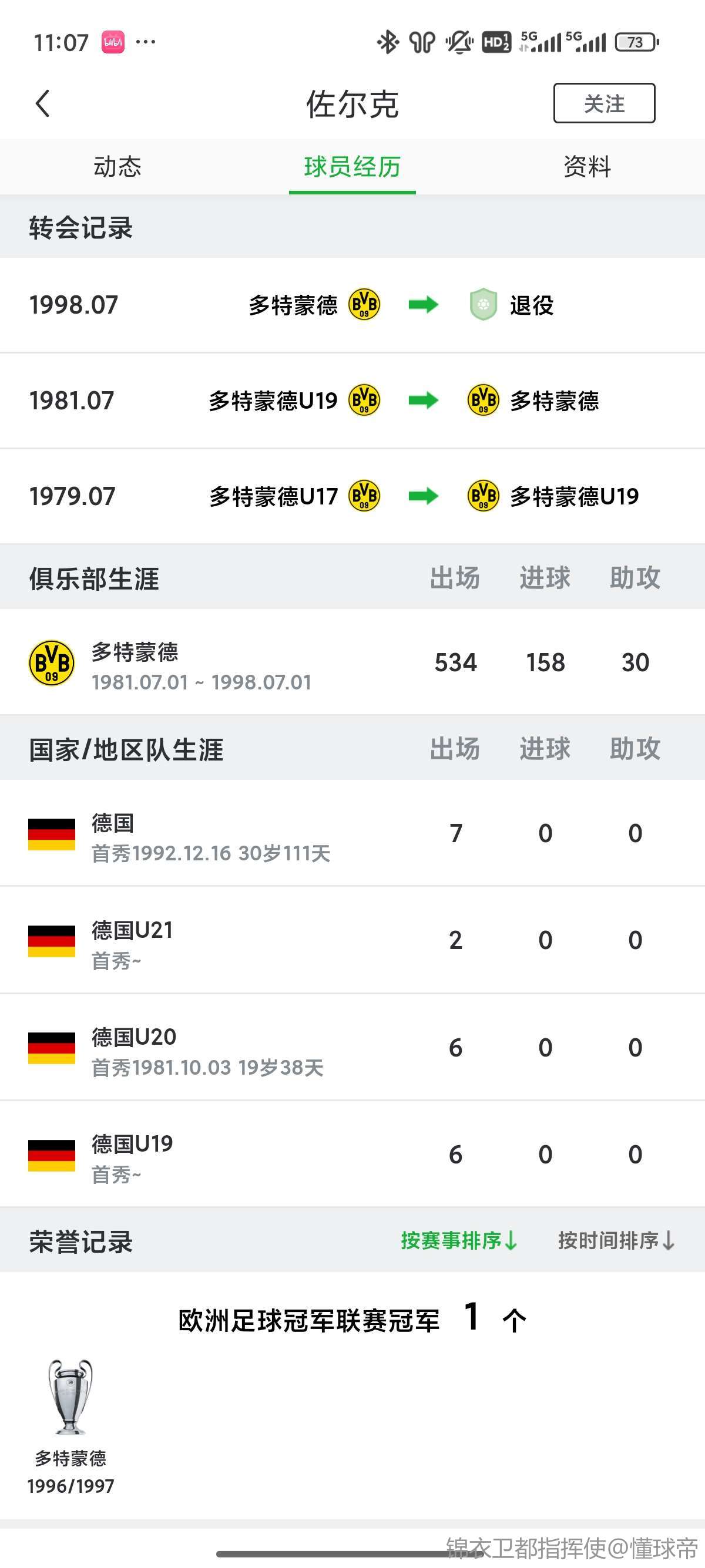Go back using the top-left arrow
This screenshot has width=705, height=1568.
pyautogui.click(x=43, y=103)
